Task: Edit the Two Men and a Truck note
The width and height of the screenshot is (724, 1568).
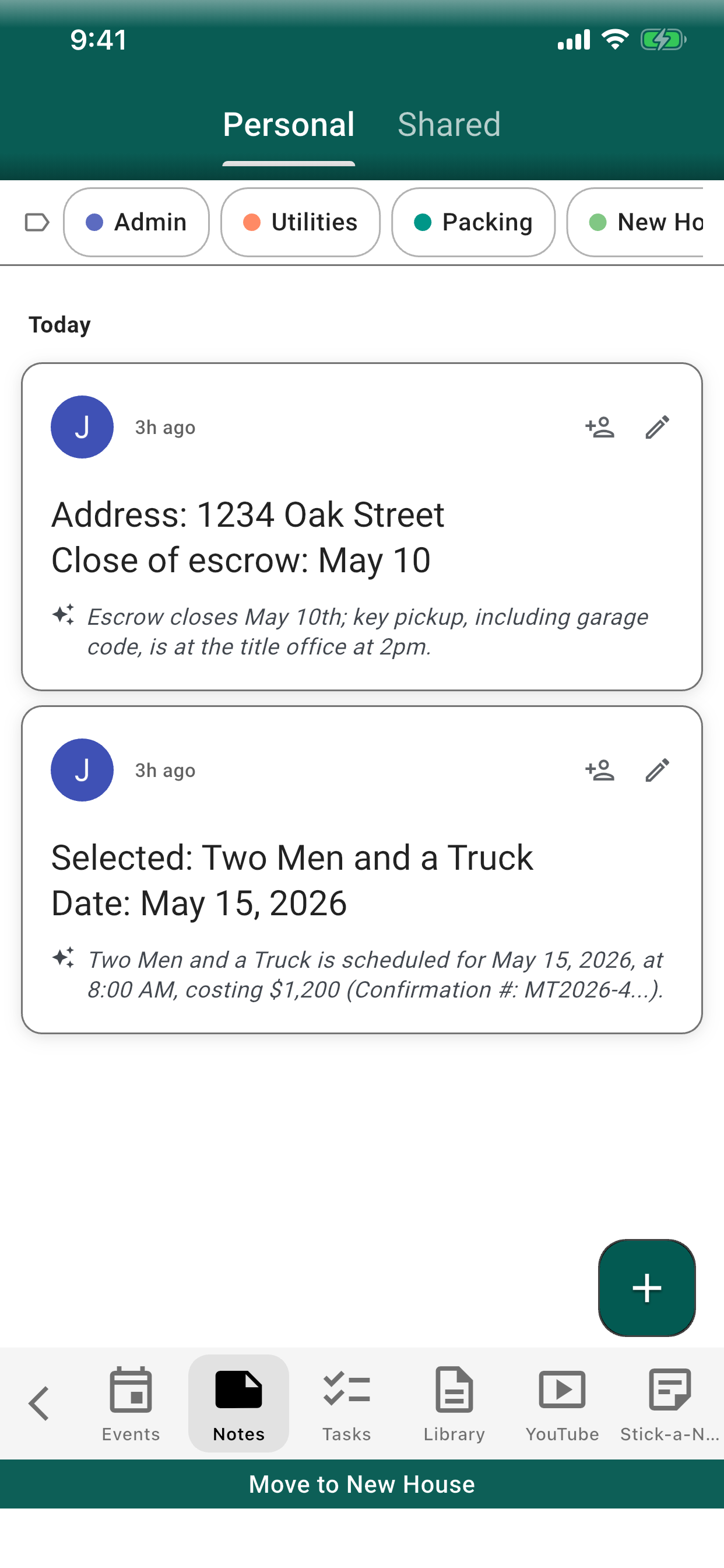Action: point(657,770)
